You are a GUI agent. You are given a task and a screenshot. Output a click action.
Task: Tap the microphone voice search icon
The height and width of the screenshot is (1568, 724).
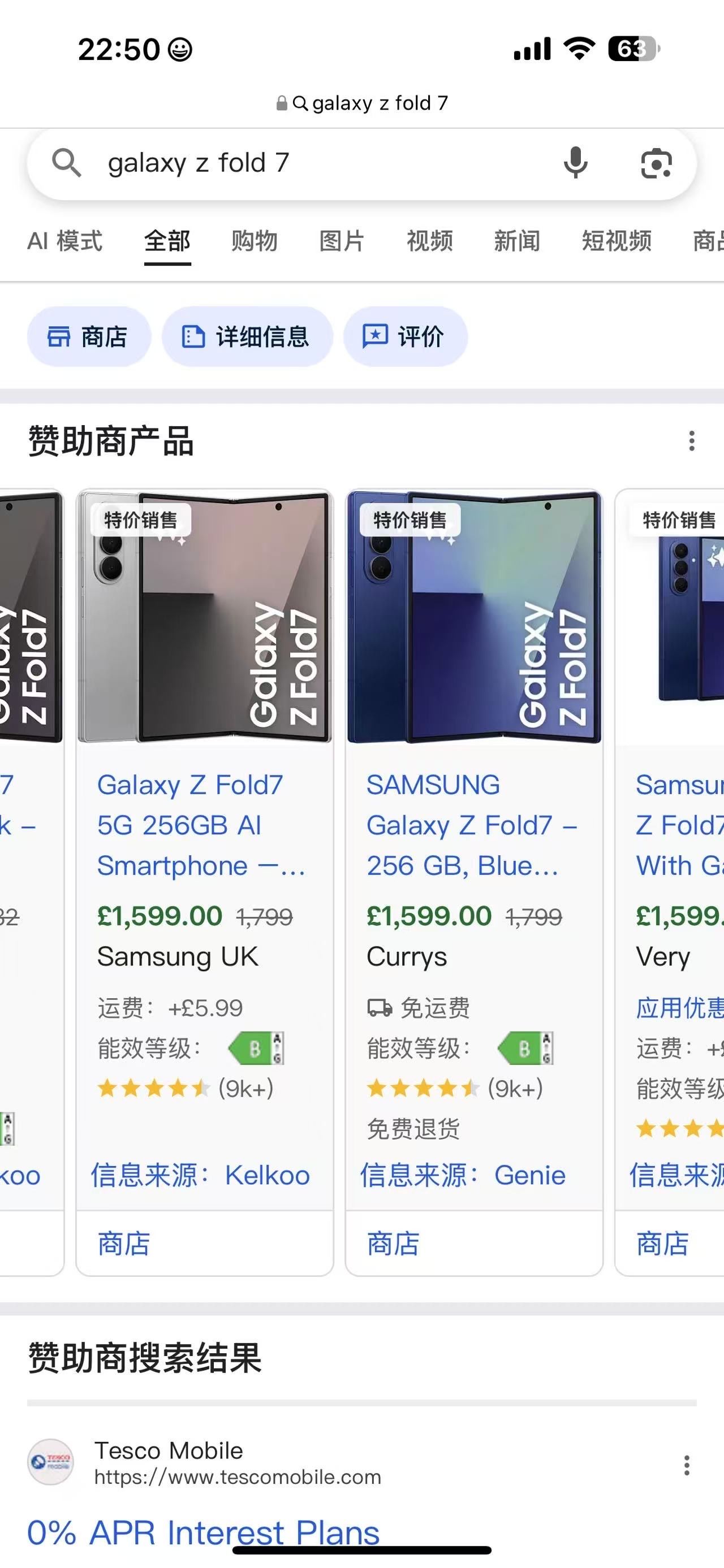coord(575,163)
